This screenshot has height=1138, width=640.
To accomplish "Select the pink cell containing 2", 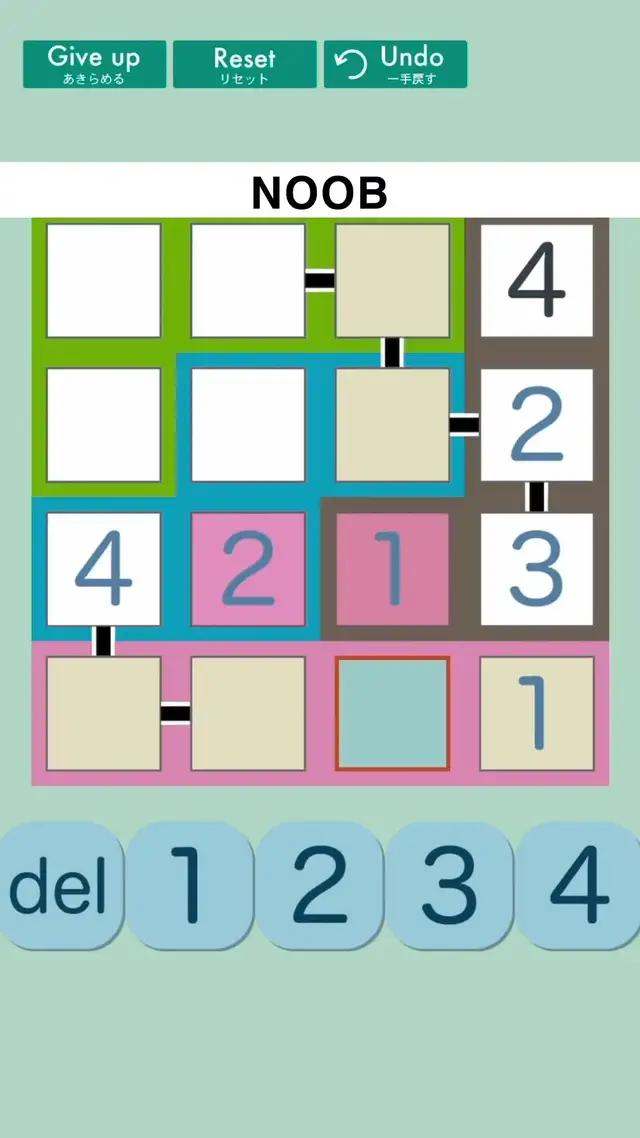I will coord(248,569).
